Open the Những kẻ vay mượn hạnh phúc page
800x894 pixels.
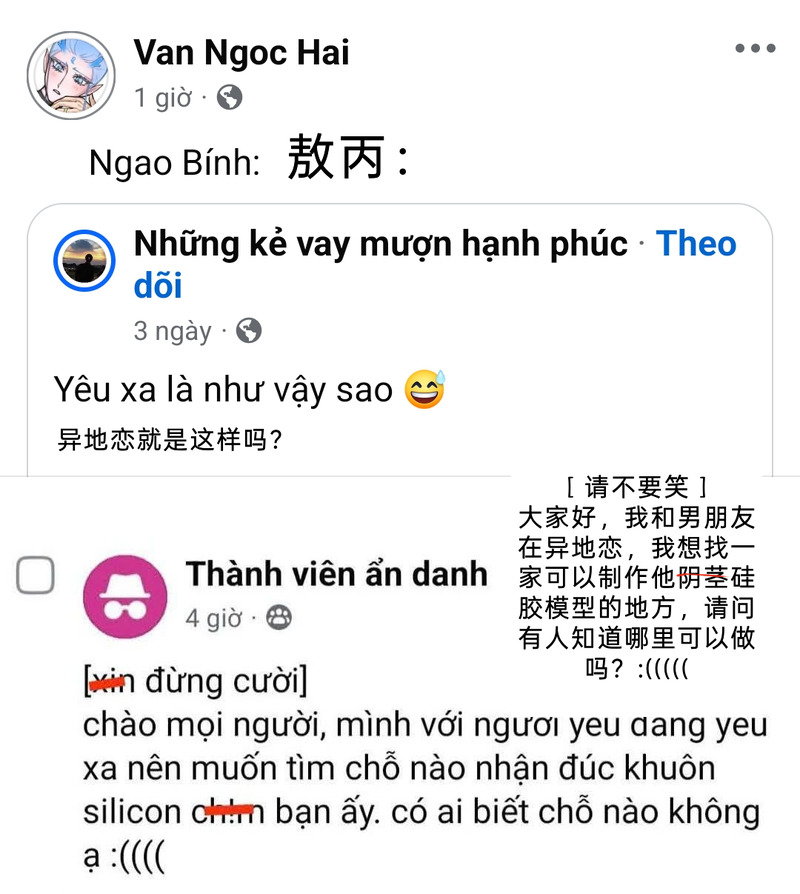(x=380, y=244)
